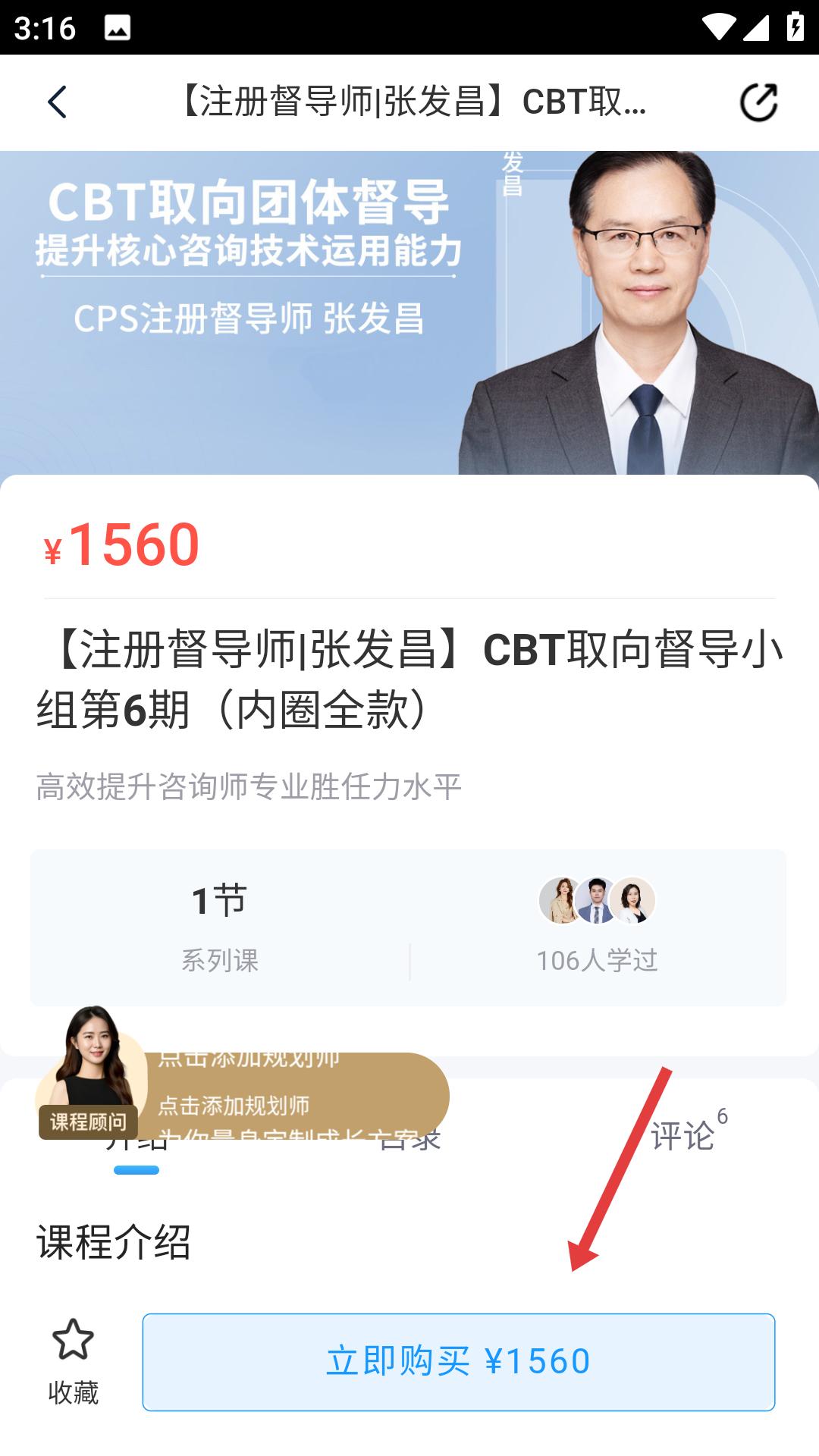Tap the 106人学过 learner count
Image resolution: width=819 pixels, height=1456 pixels.
[x=598, y=959]
